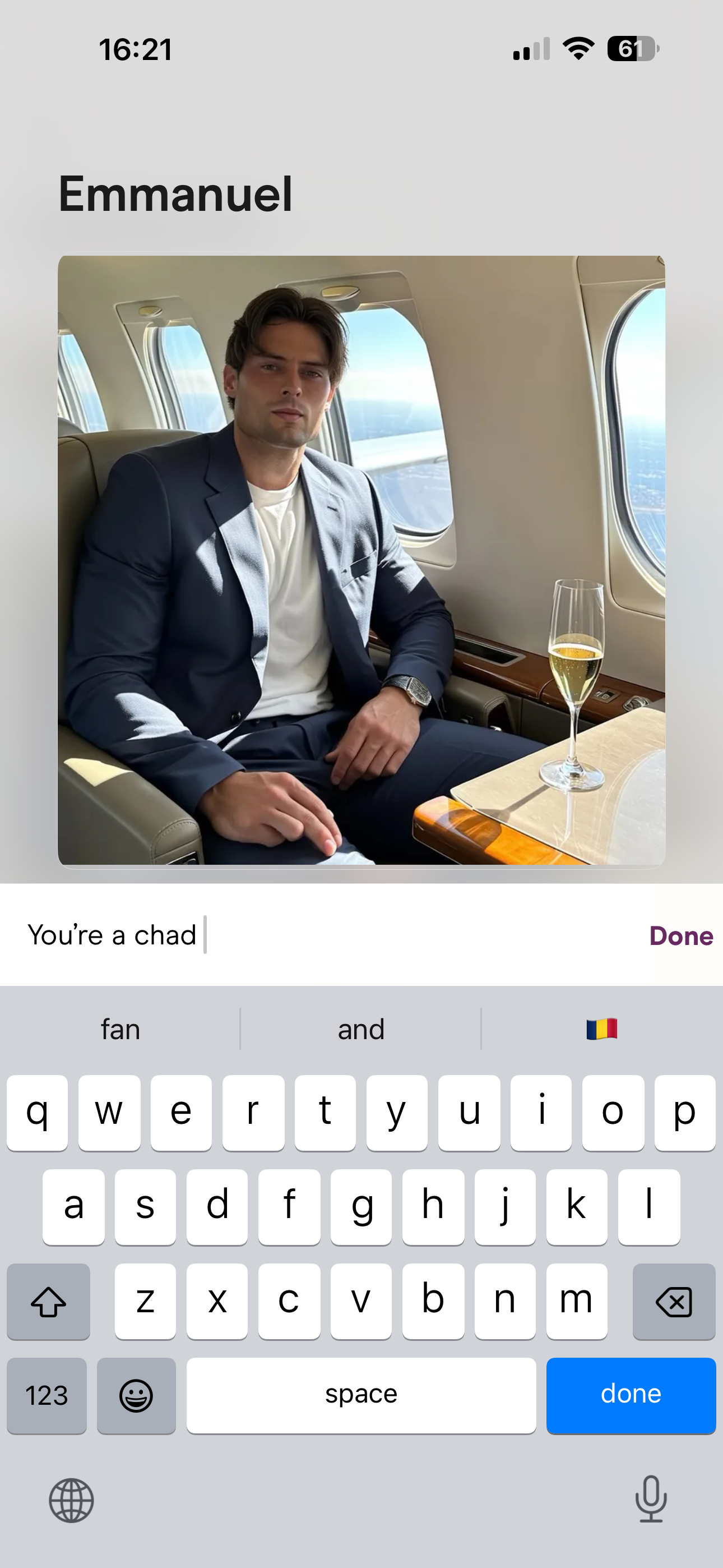Delete a character with the backspace key
The width and height of the screenshot is (723, 1568).
(674, 1302)
